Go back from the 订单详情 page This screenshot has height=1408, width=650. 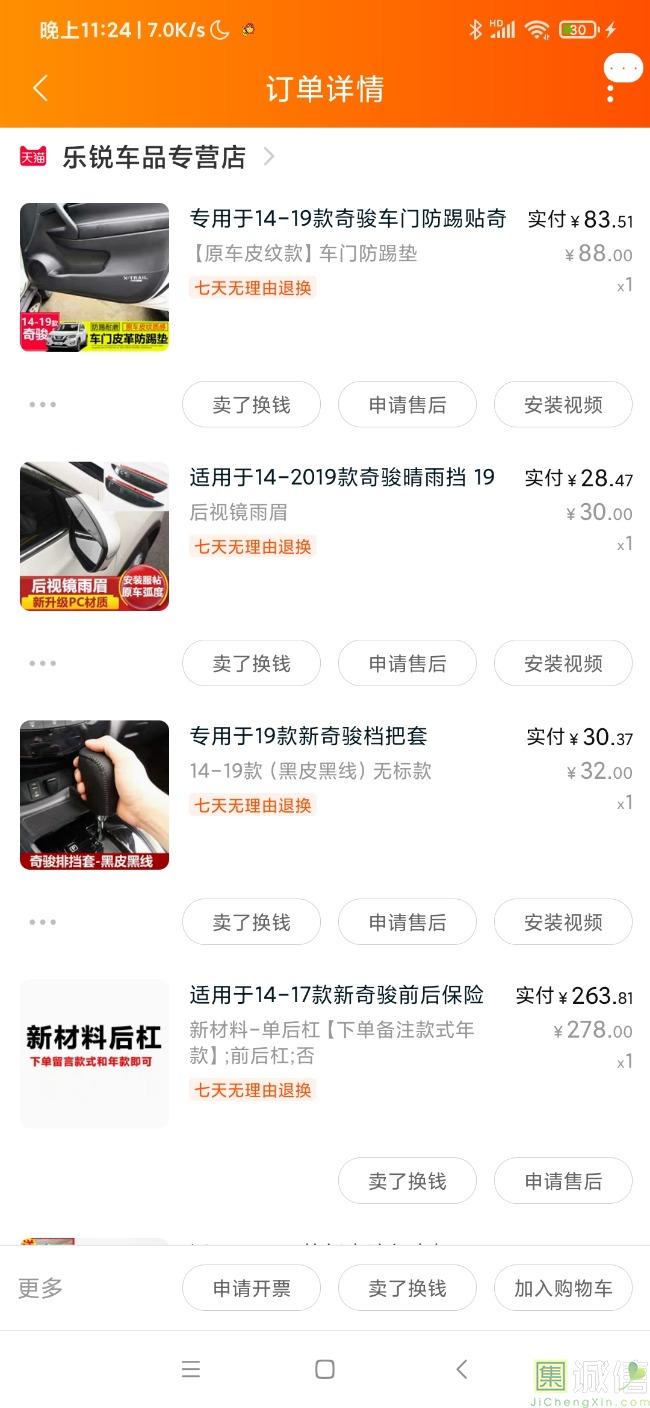pyautogui.click(x=40, y=88)
